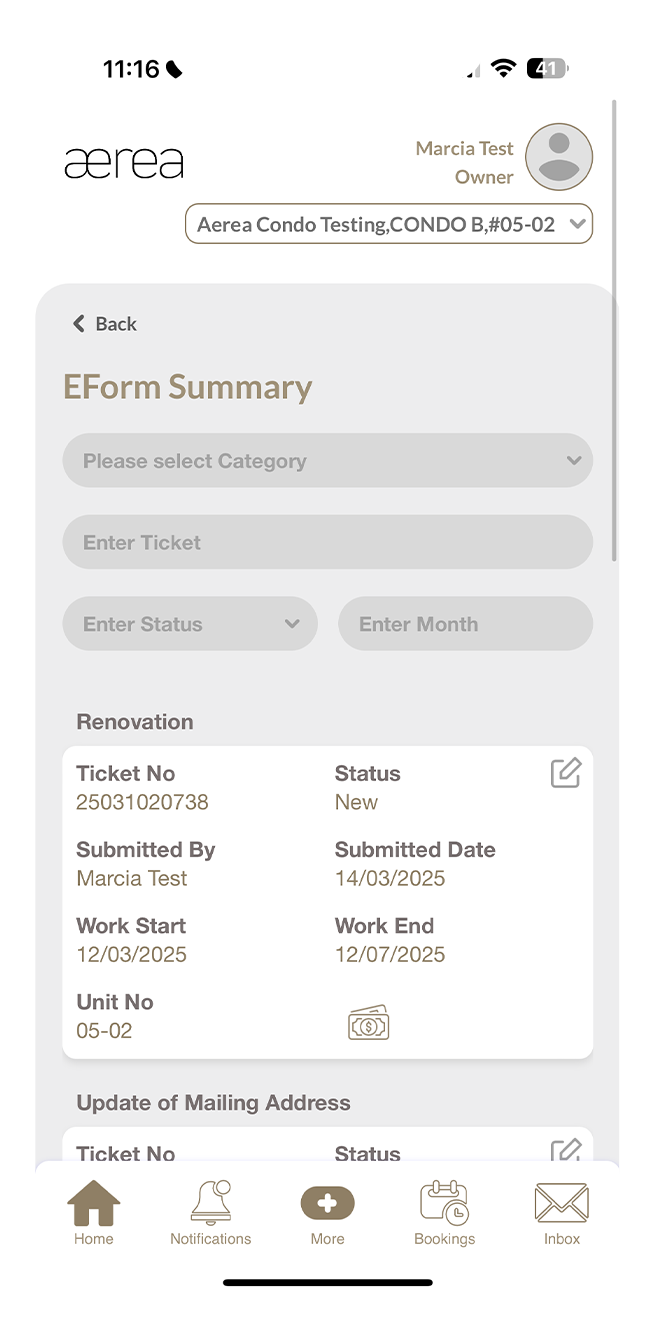The height and width of the screenshot is (1326, 656).
Task: Open the Please select Category dropdown
Action: tap(328, 461)
